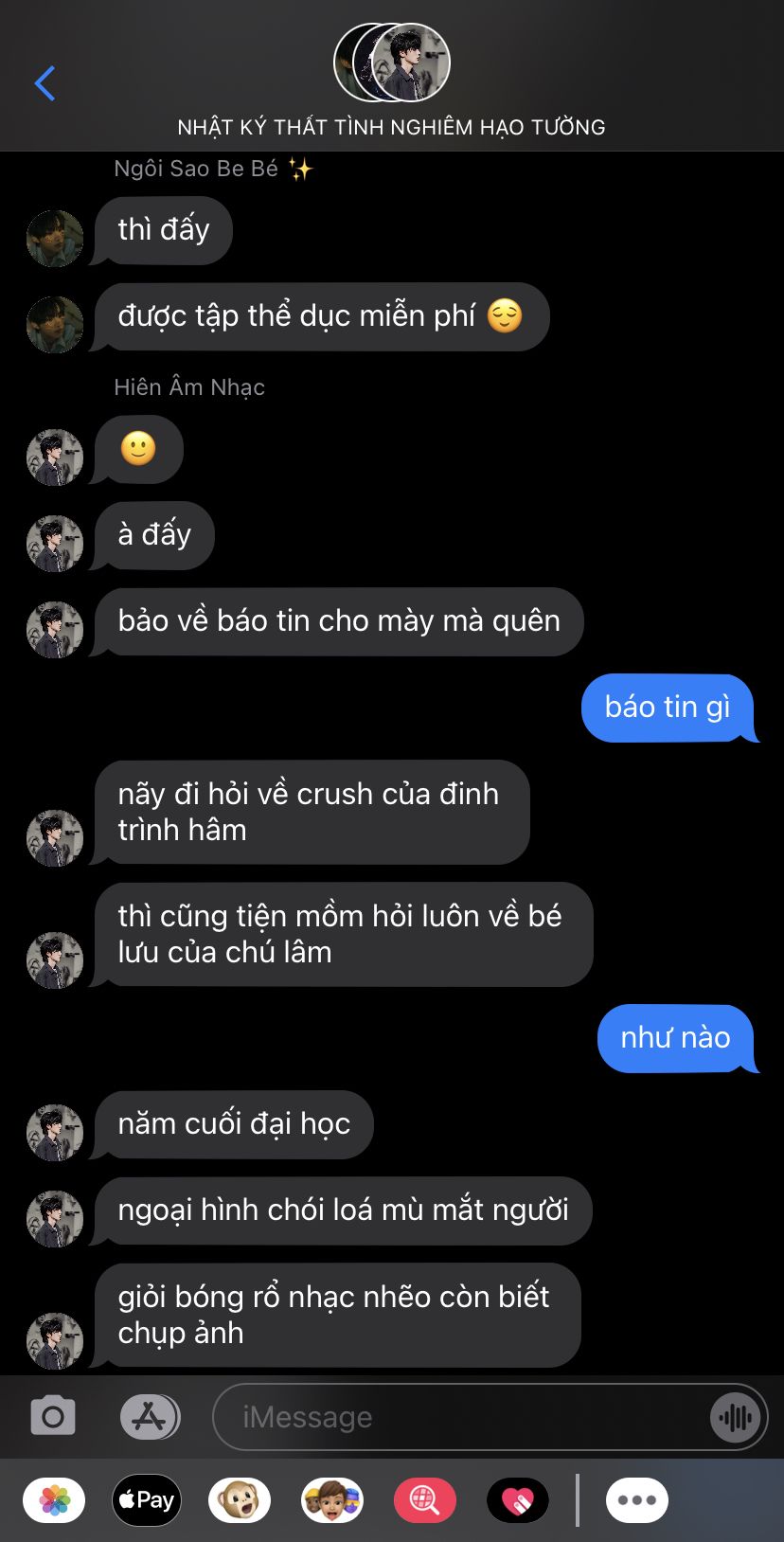Open the Animoji monkey app

pyautogui.click(x=240, y=1500)
